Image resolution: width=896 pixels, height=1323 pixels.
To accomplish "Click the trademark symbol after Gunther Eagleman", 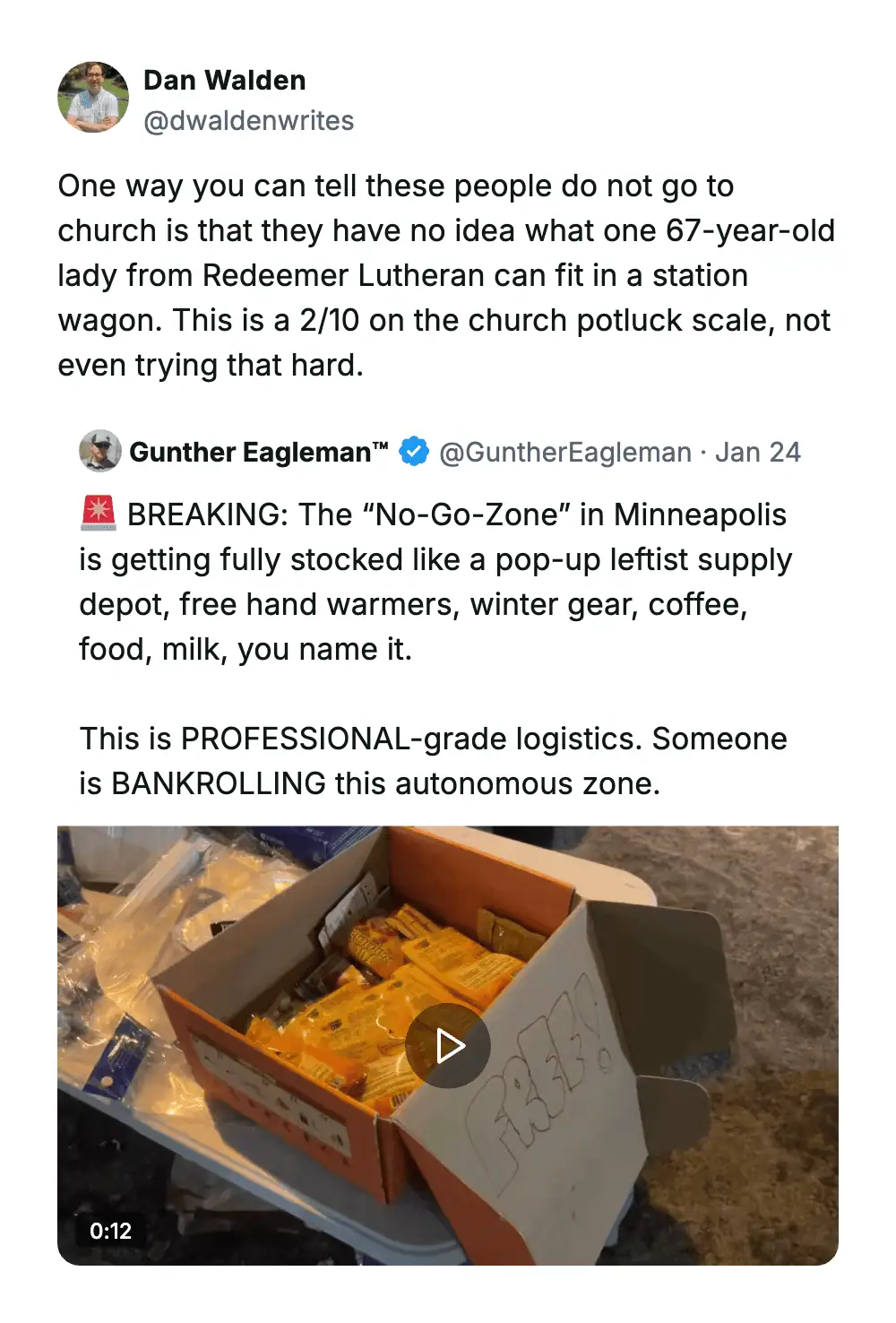I will click(x=381, y=445).
